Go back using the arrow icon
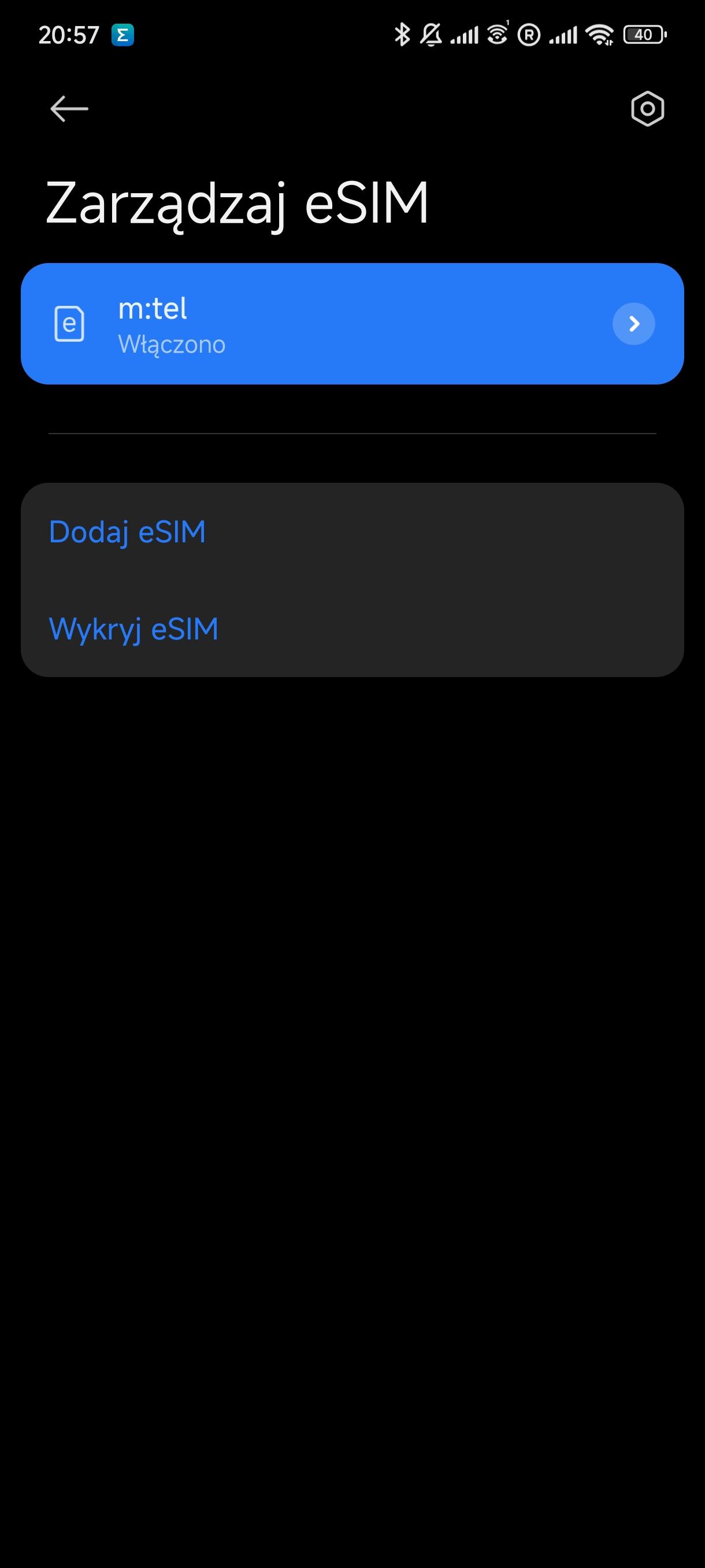 [x=69, y=109]
